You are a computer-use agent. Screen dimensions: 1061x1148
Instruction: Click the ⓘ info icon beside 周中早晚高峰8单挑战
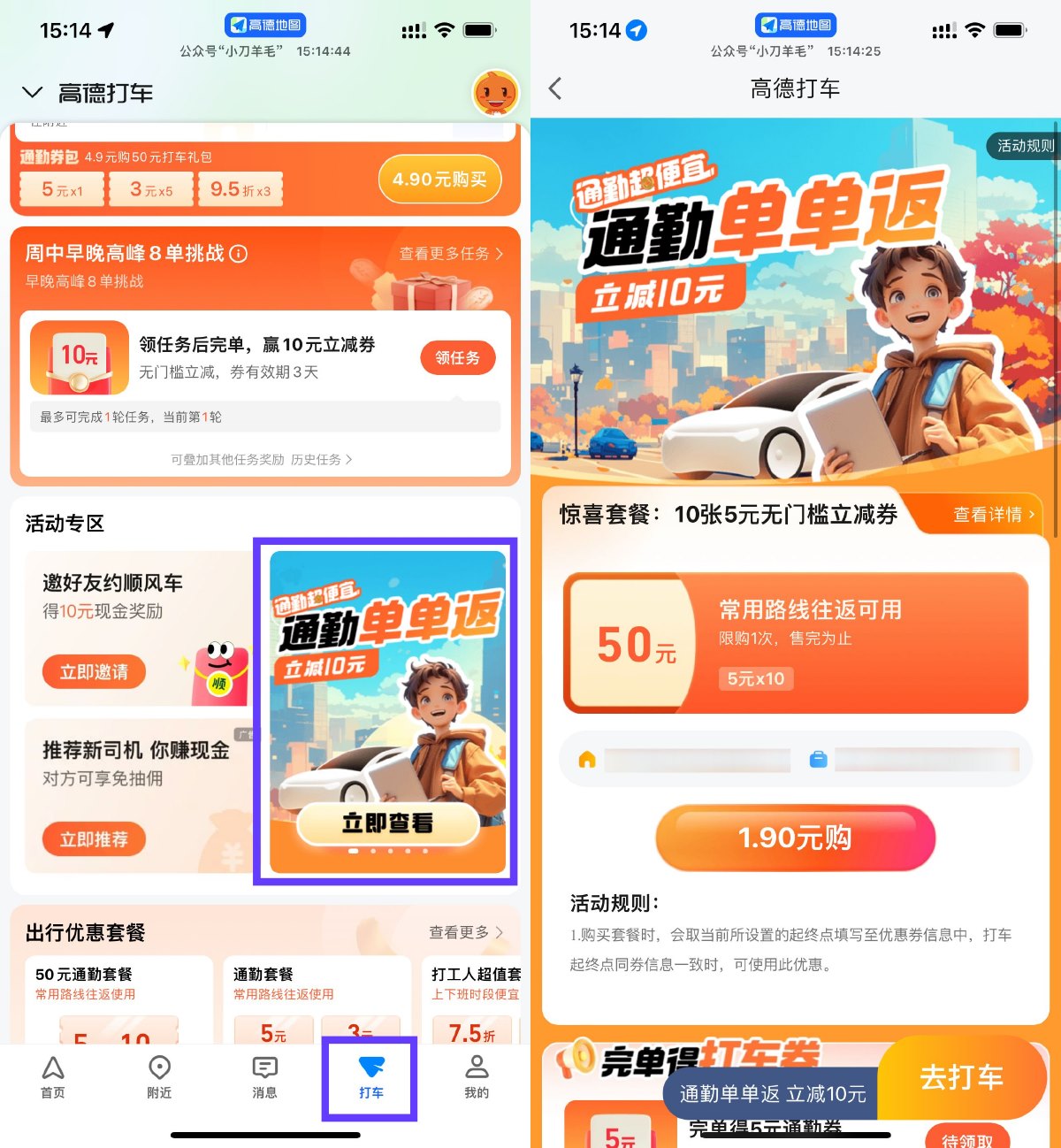(235, 254)
